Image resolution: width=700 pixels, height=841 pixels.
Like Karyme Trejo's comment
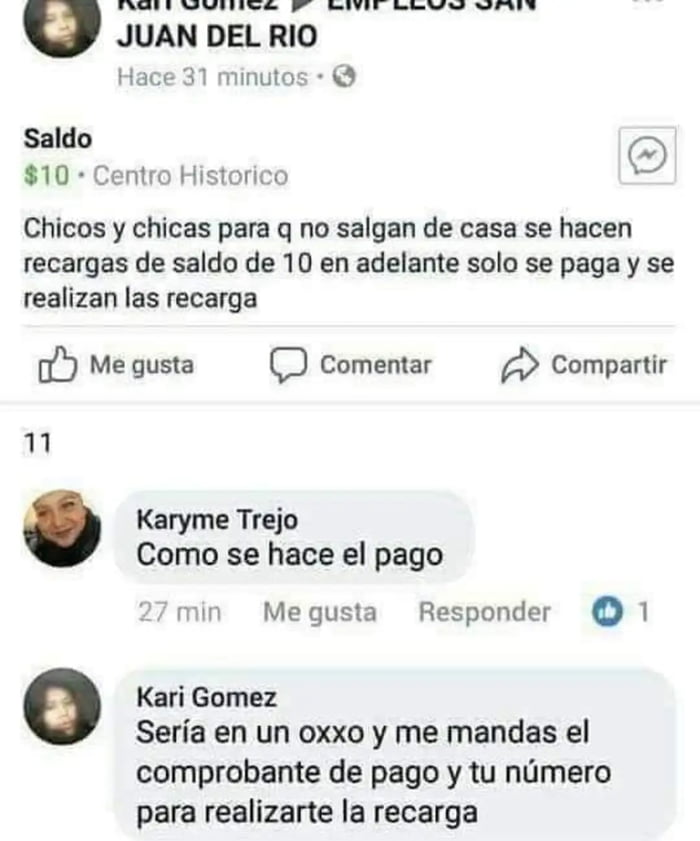tap(320, 612)
